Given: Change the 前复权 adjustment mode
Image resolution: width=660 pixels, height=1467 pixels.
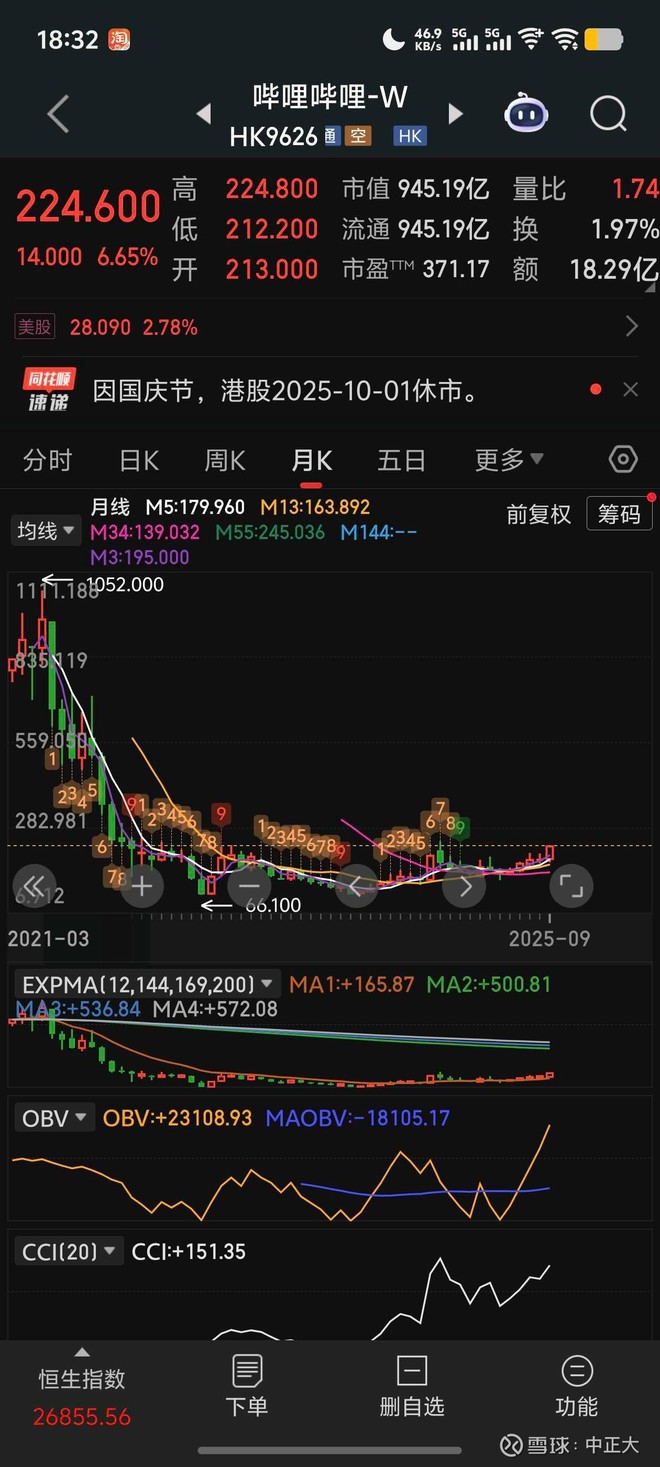Looking at the screenshot, I should click(x=538, y=514).
